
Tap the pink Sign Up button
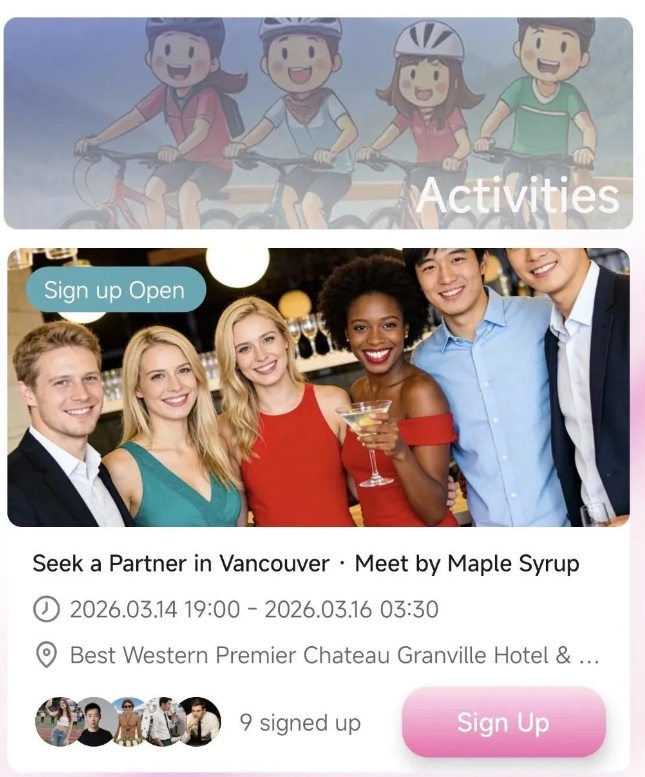[503, 722]
